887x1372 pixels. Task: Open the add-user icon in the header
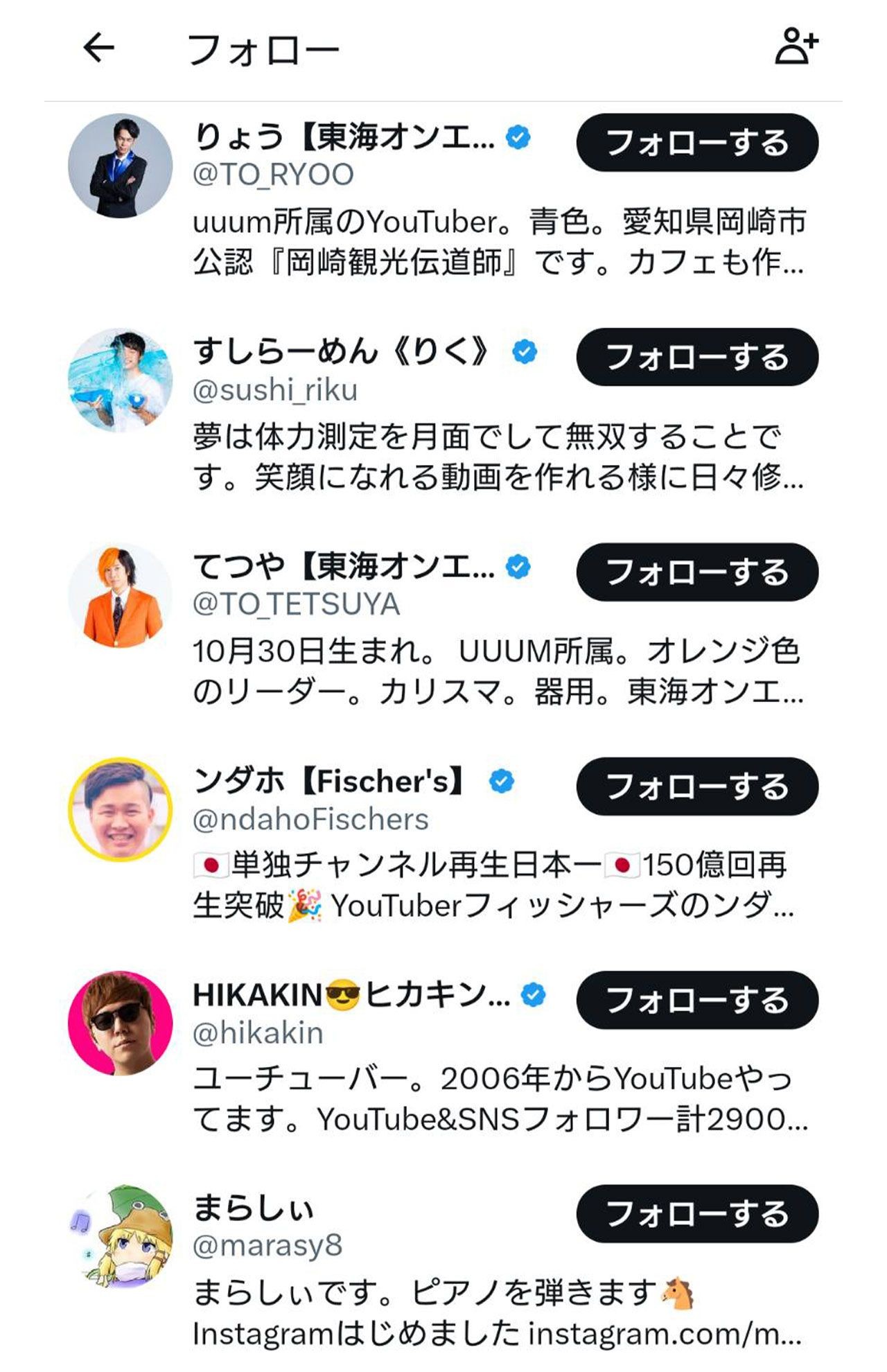(x=796, y=46)
